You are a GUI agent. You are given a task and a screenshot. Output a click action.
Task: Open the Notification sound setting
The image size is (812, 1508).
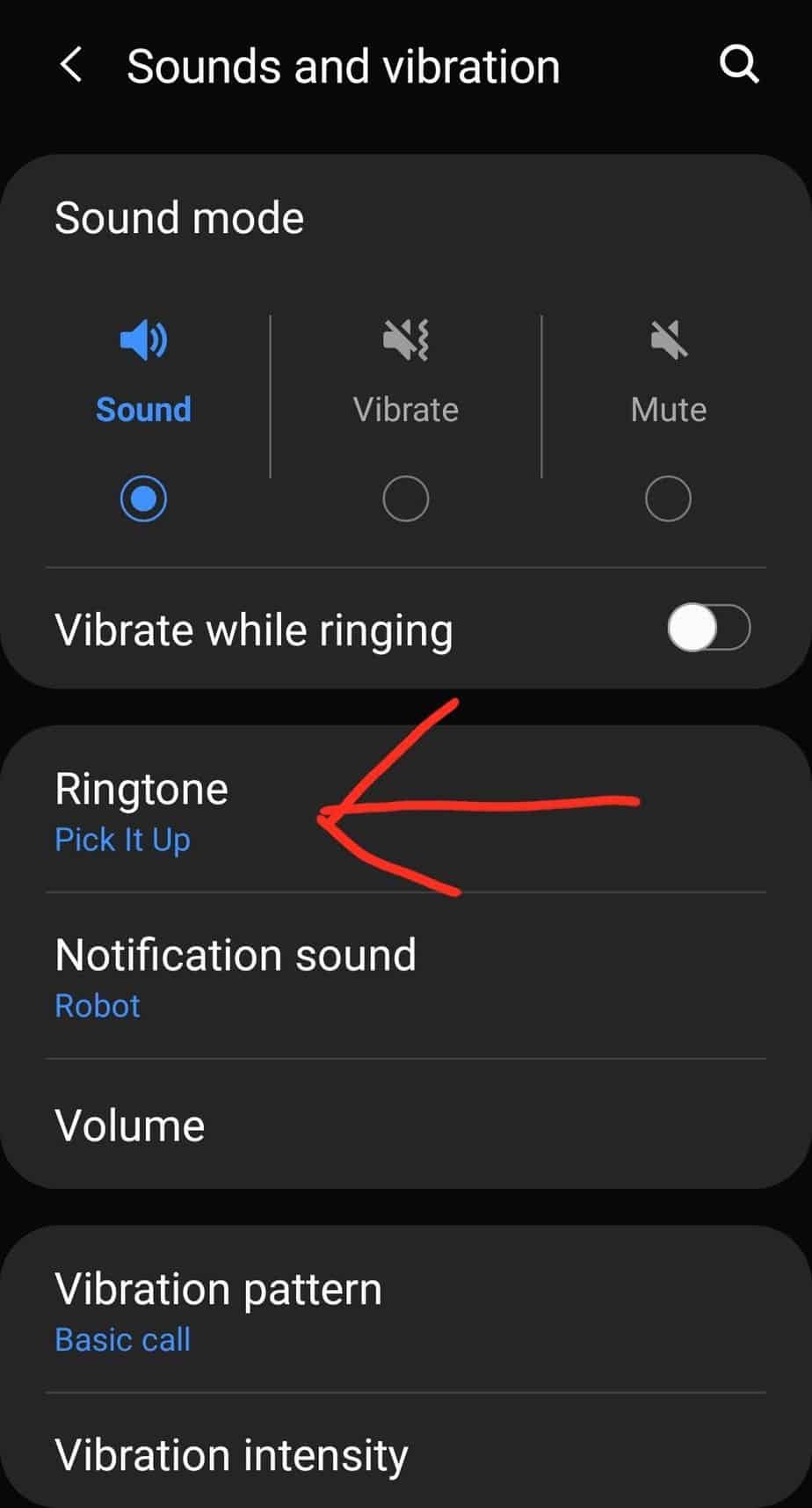point(236,976)
